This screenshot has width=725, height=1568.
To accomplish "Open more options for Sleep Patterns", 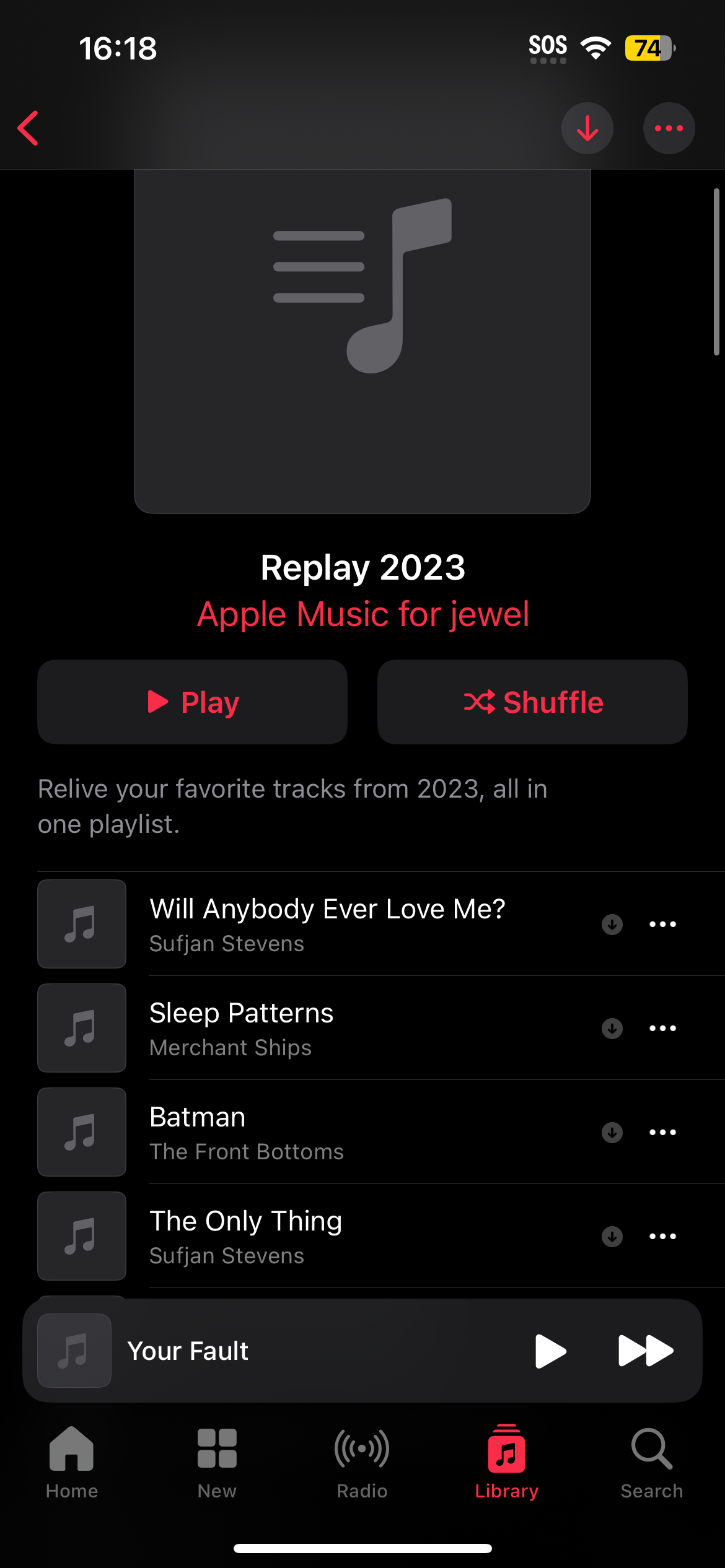I will [x=662, y=1028].
